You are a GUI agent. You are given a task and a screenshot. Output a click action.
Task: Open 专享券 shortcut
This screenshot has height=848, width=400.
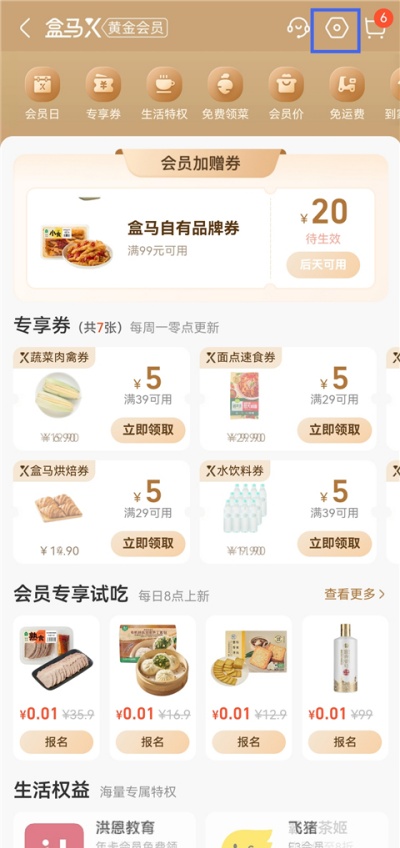(x=103, y=94)
